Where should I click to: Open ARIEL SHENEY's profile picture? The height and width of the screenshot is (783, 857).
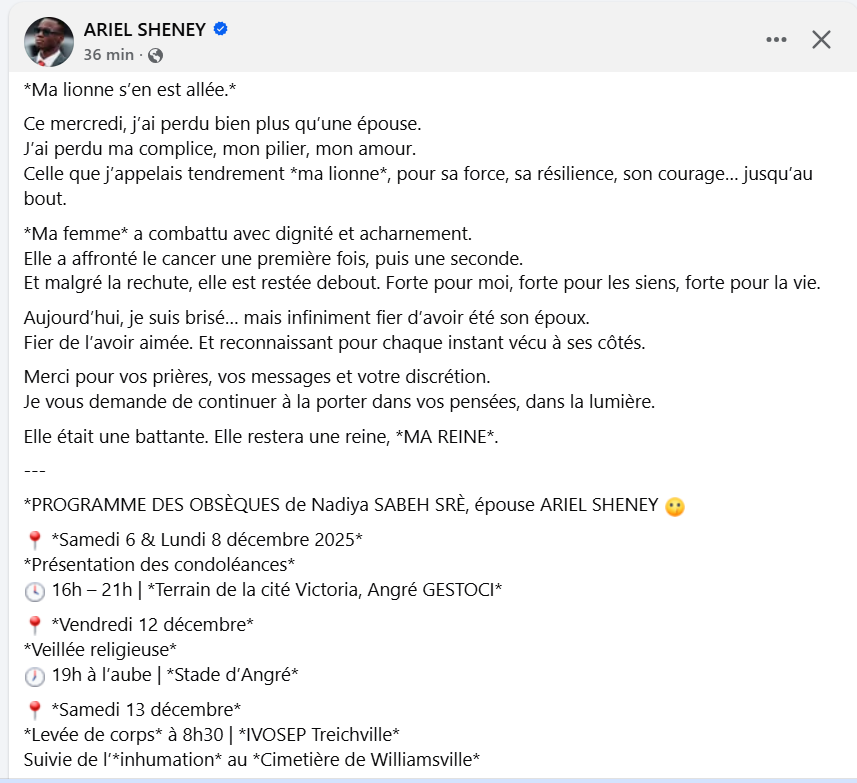[48, 41]
